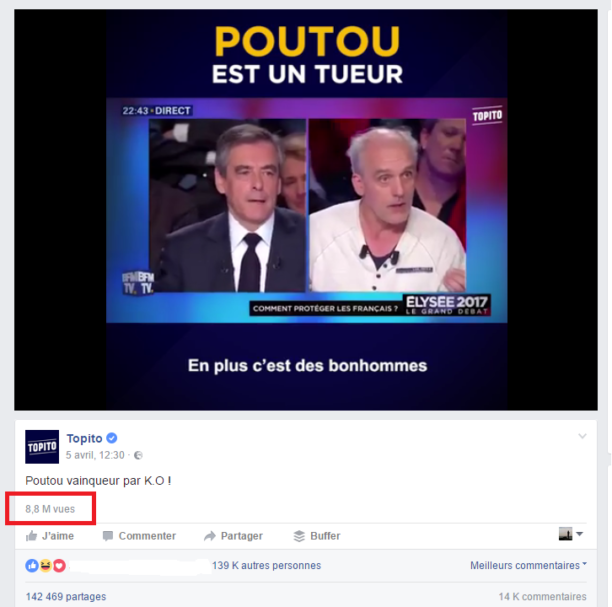
Task: Change the Meilleurs commentaires sorting
Action: 528,566
